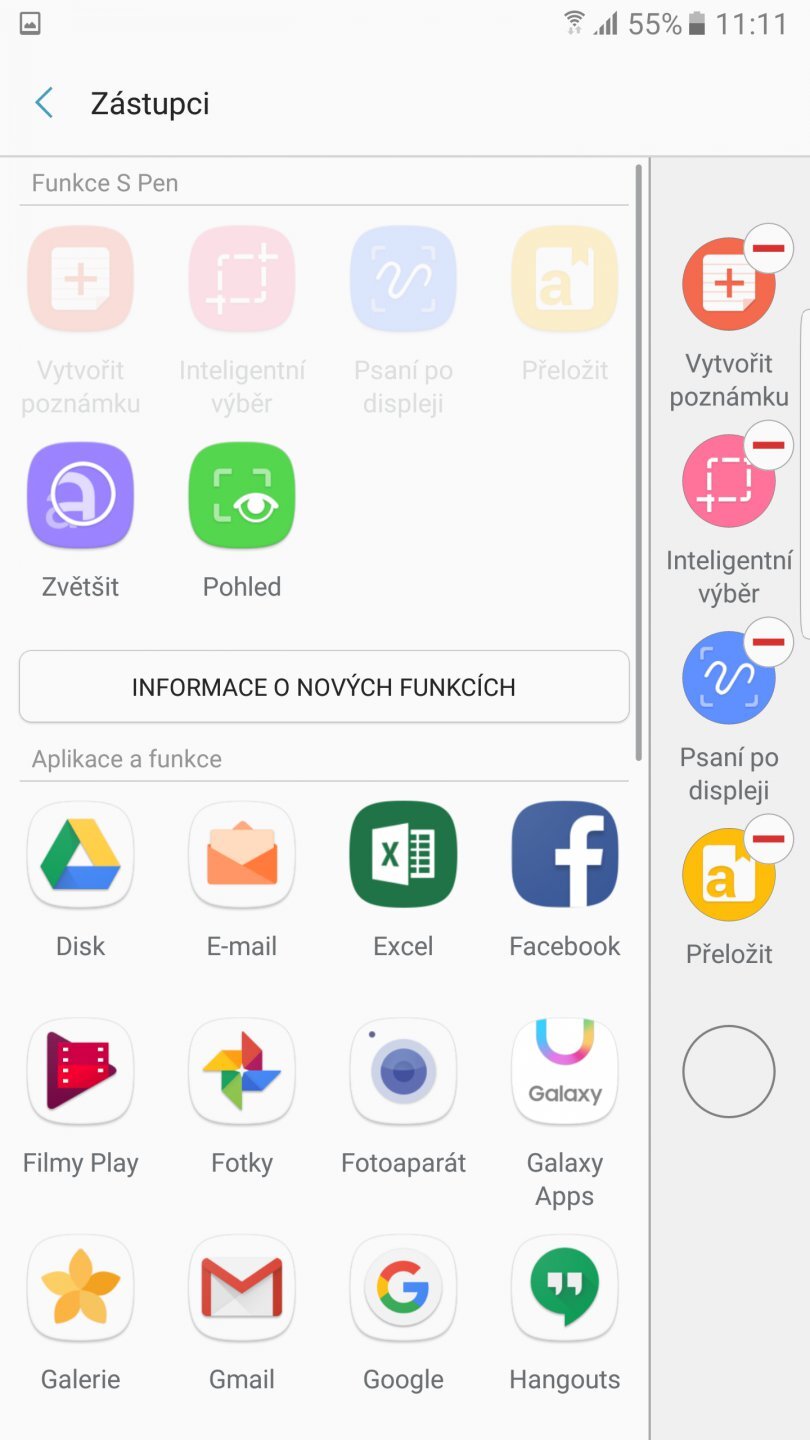Open the Pohled (Glance) S Pen feature

coord(241,495)
